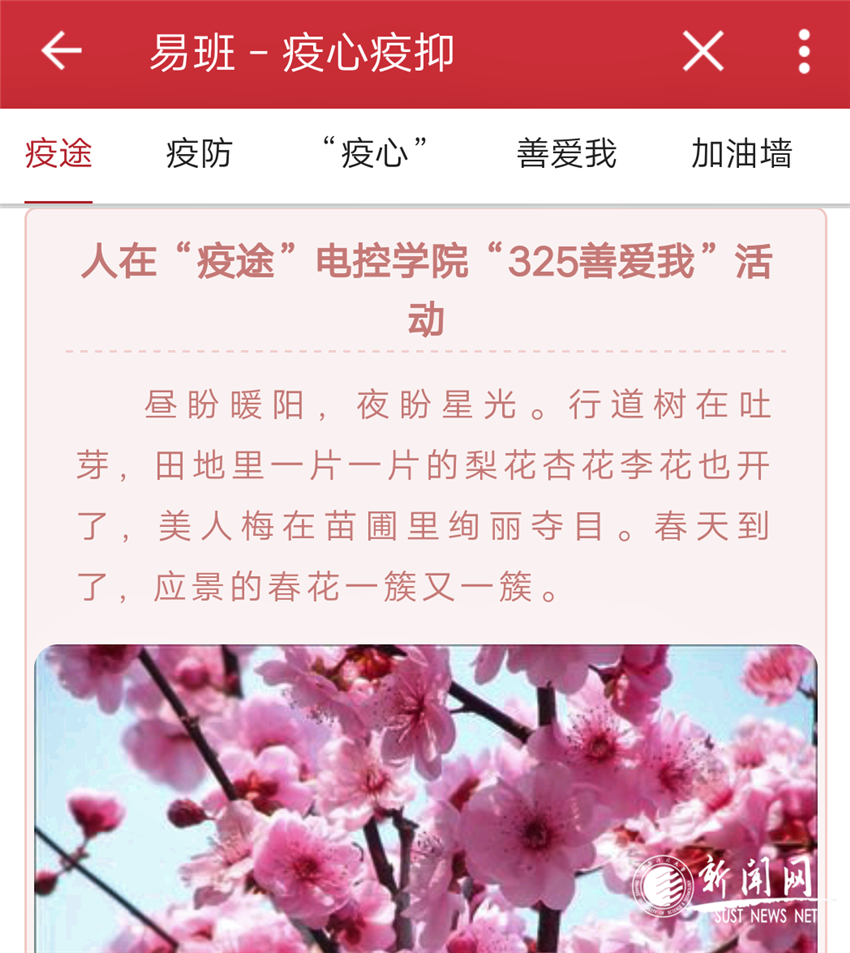Close the 易班 page with X

click(703, 51)
